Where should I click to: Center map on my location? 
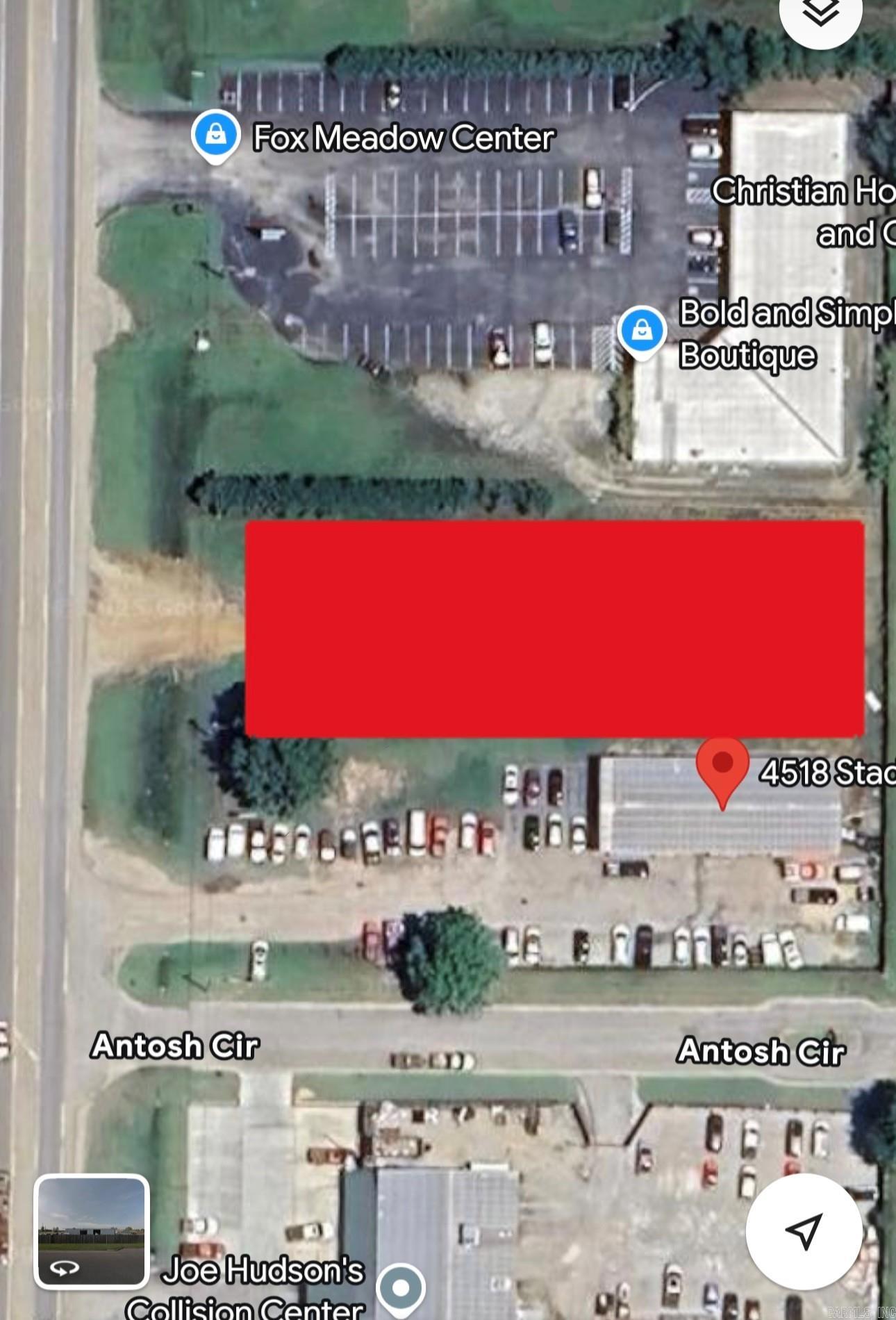click(804, 1231)
